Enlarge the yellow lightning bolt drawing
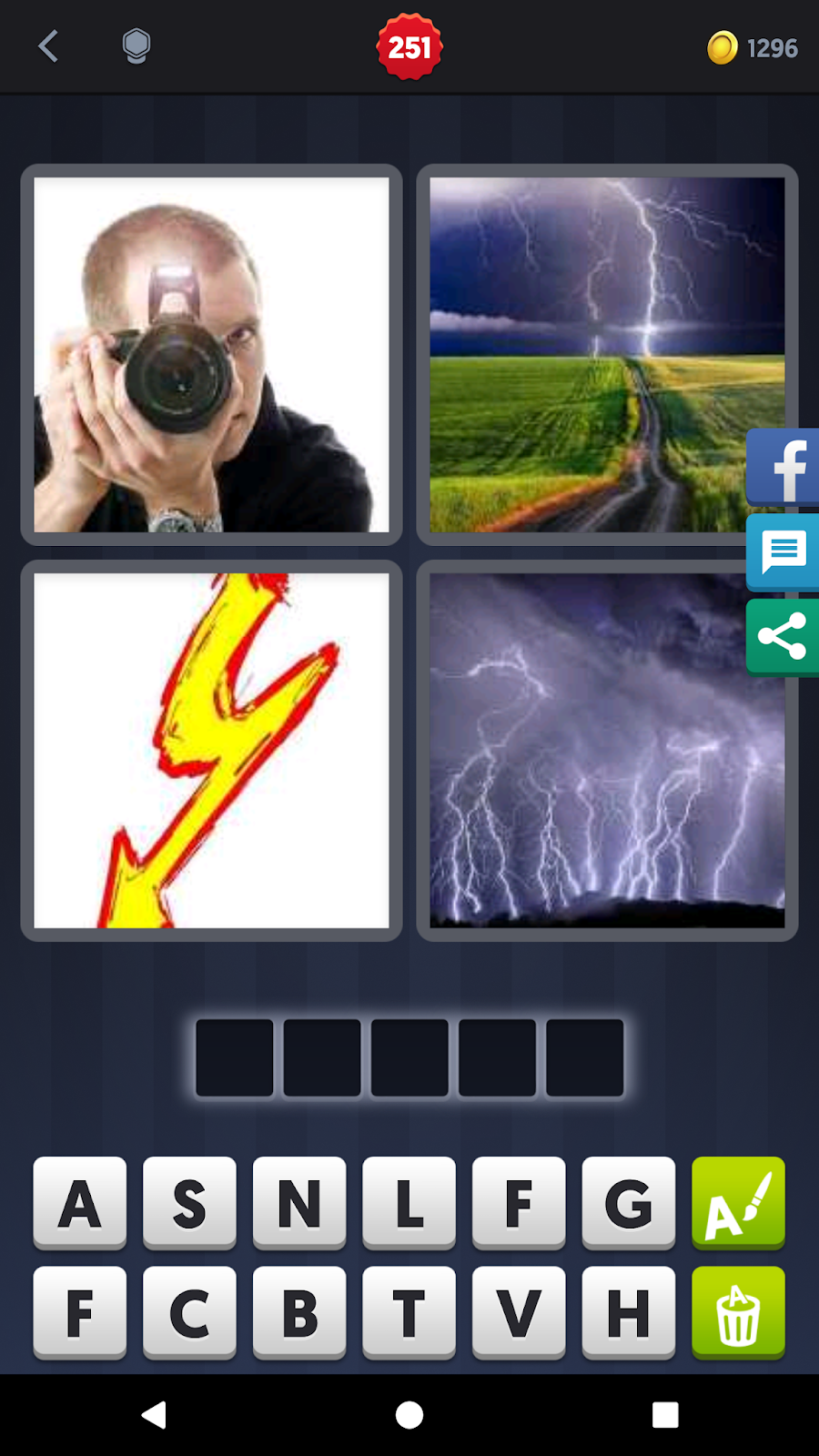The image size is (819, 1456). (x=211, y=751)
